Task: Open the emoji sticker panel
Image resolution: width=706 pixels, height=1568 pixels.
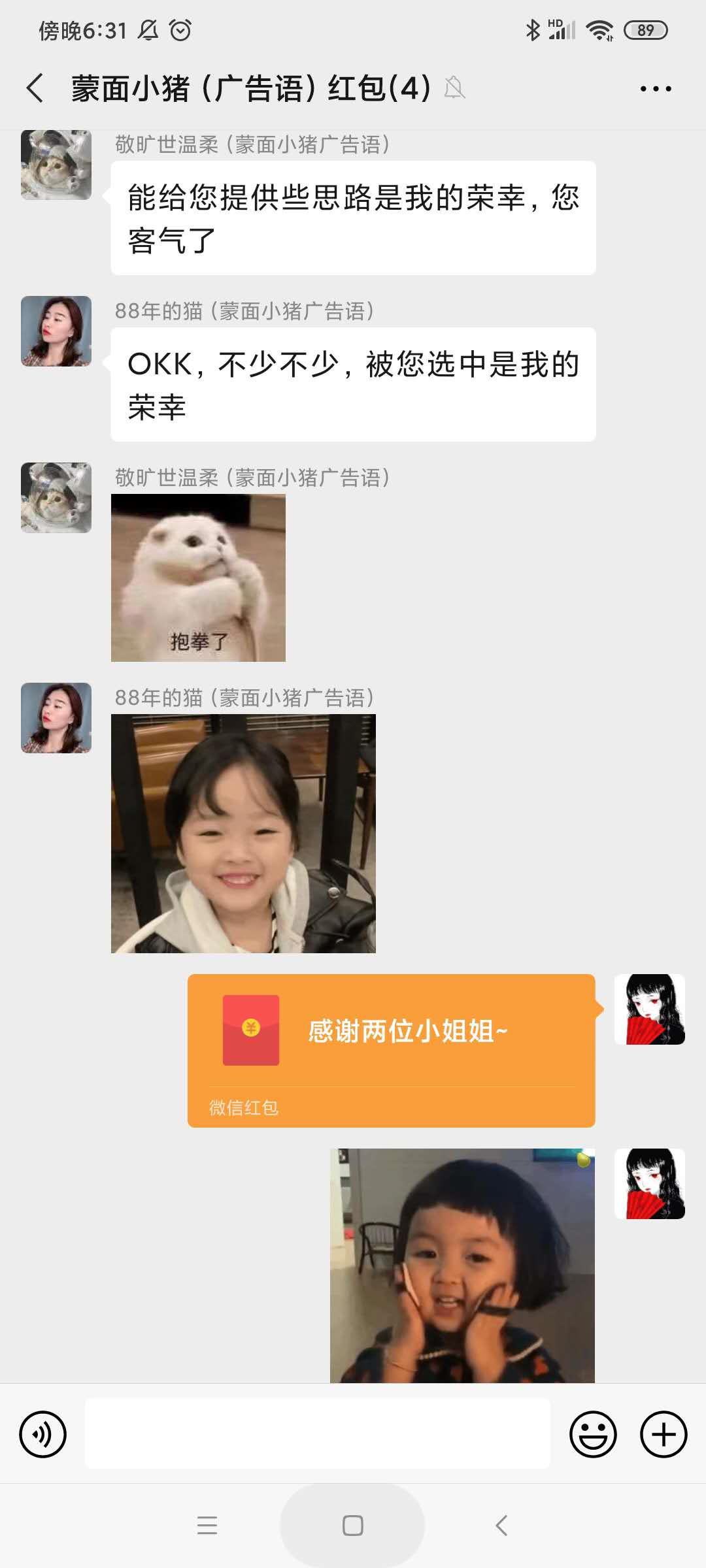Action: [593, 1435]
